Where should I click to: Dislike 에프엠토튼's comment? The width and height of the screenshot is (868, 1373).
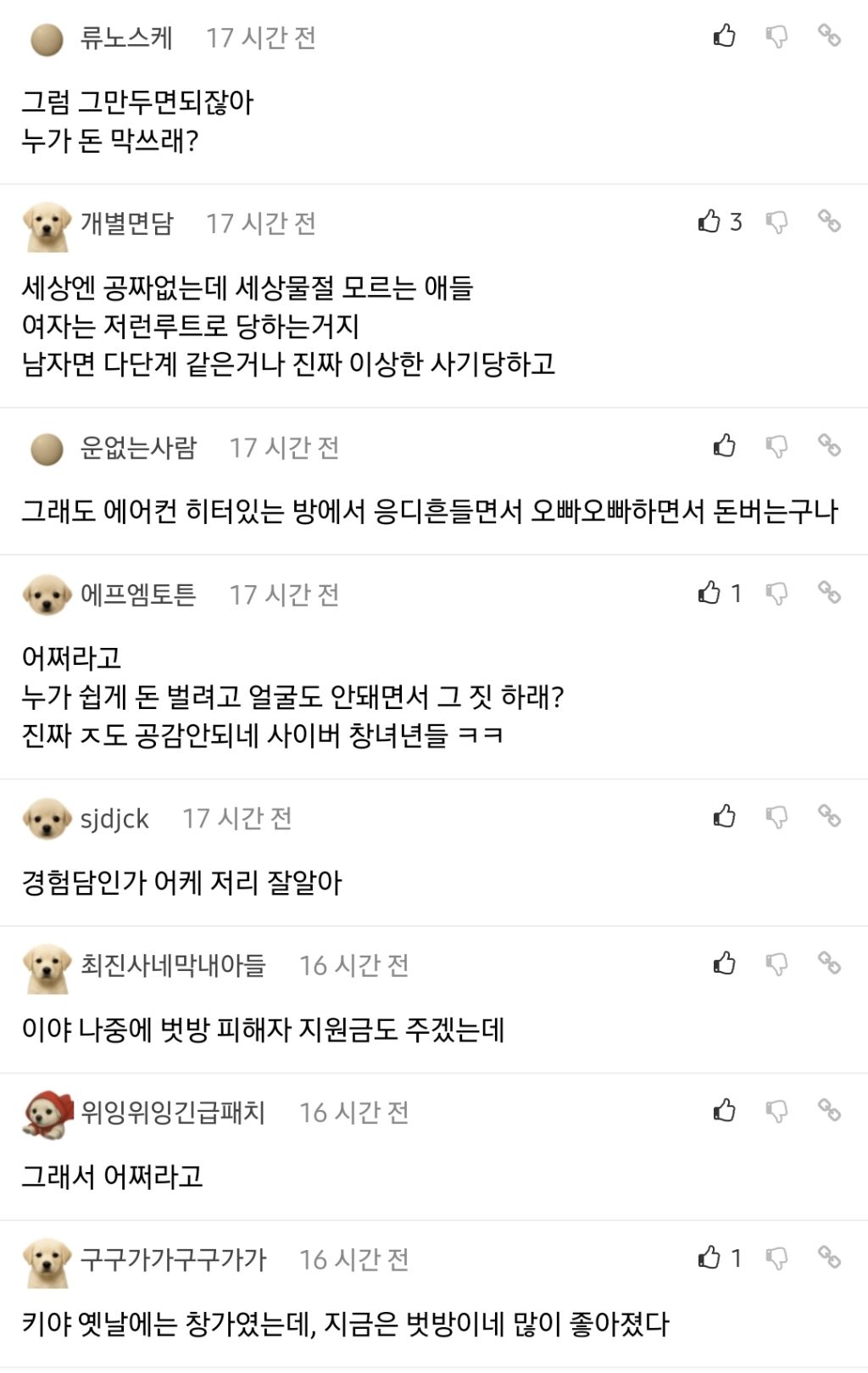pyautogui.click(x=776, y=593)
